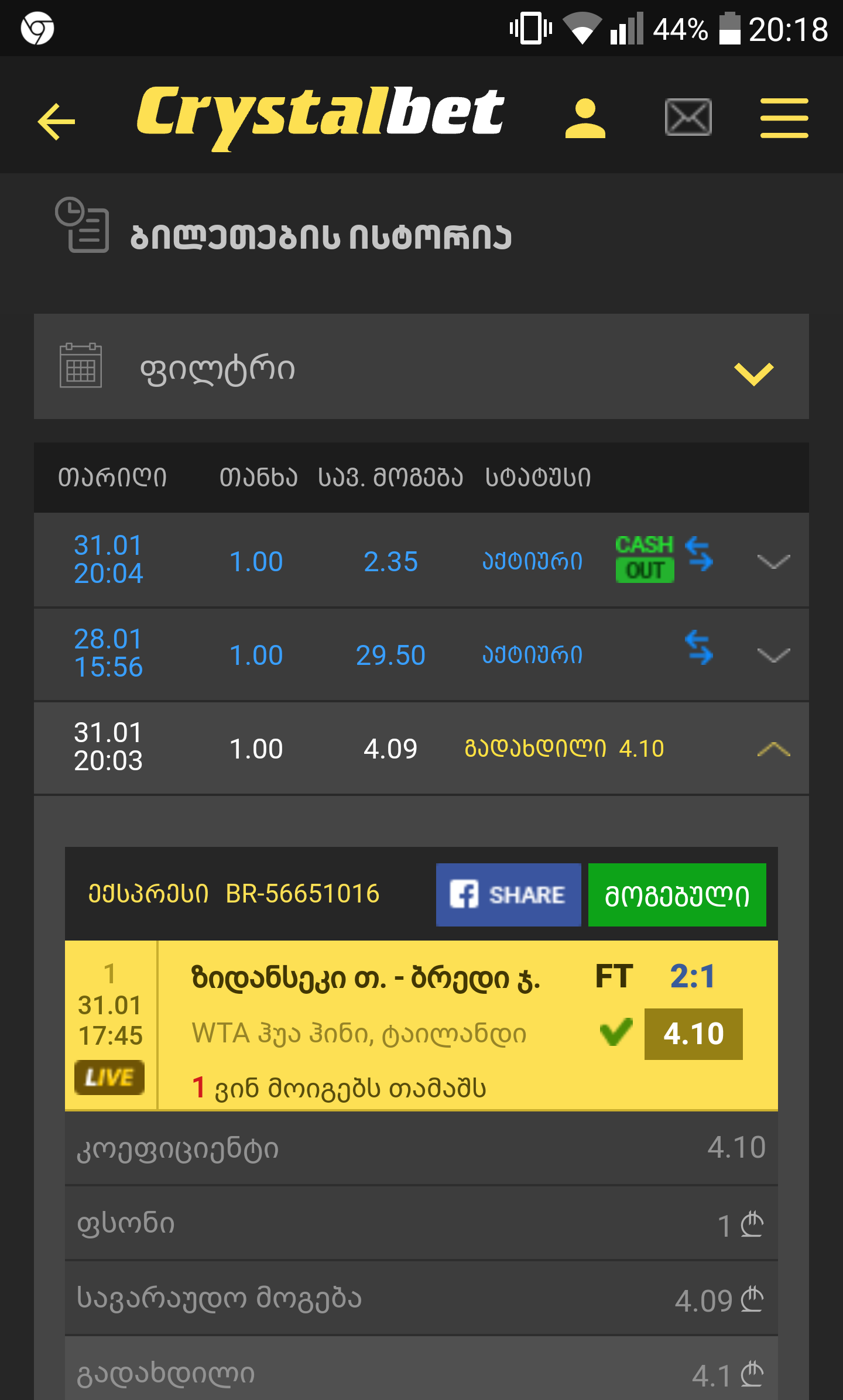This screenshot has height=1400, width=843.
Task: Tap the swap arrows on 2.35 ticket
Action: [699, 554]
